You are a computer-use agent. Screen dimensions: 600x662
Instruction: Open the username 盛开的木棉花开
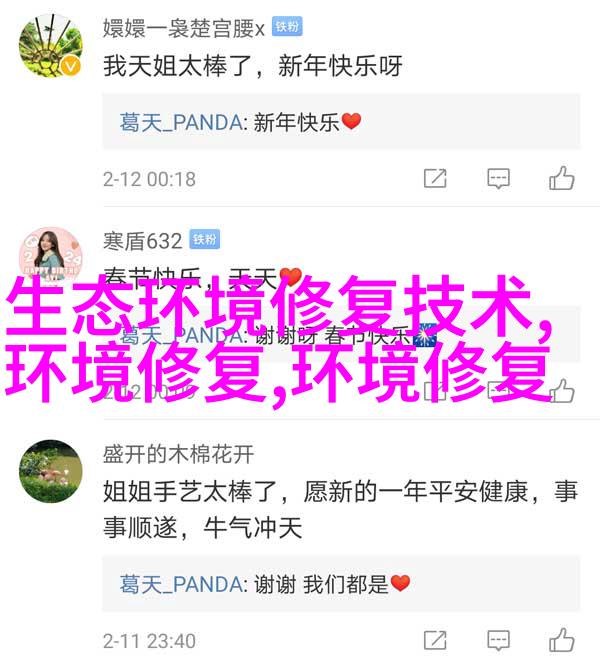click(x=178, y=454)
